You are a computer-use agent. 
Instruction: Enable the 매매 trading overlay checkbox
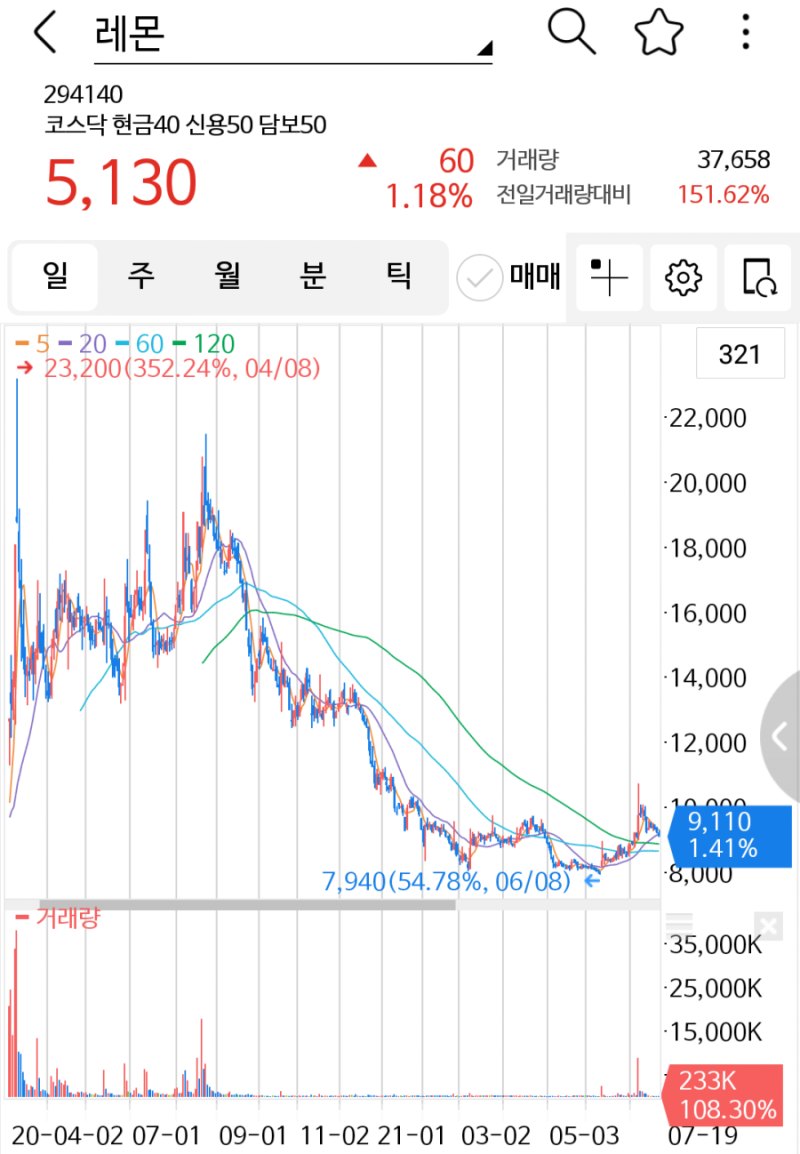479,278
